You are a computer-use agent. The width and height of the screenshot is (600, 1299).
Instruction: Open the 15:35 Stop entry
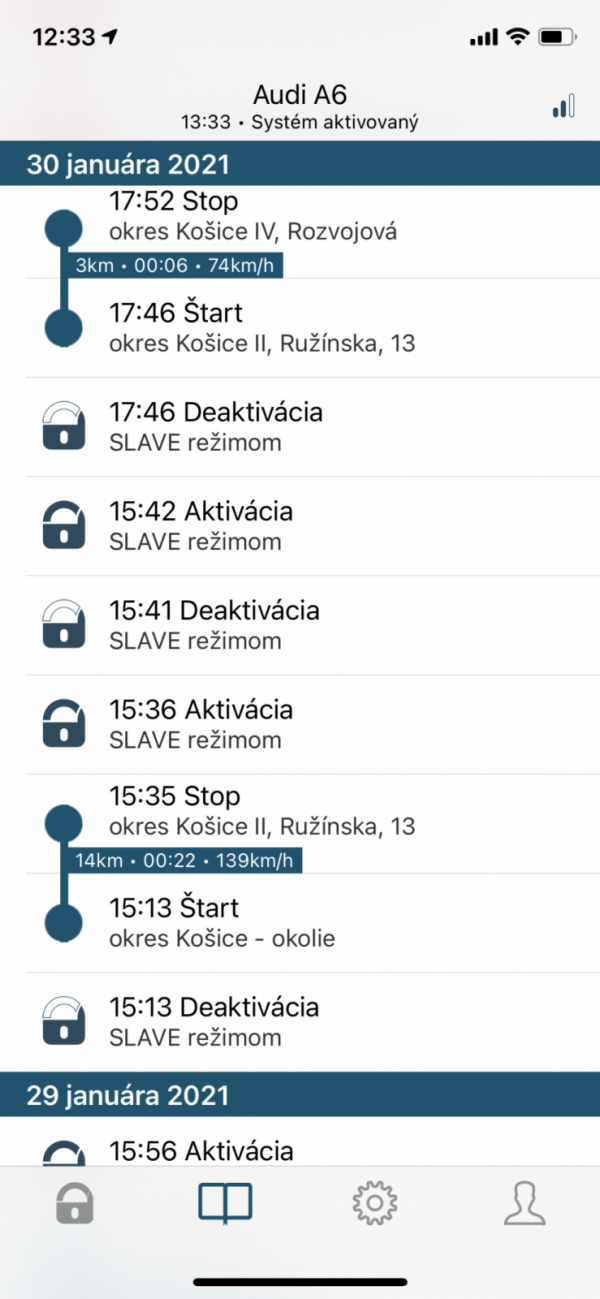coord(300,823)
